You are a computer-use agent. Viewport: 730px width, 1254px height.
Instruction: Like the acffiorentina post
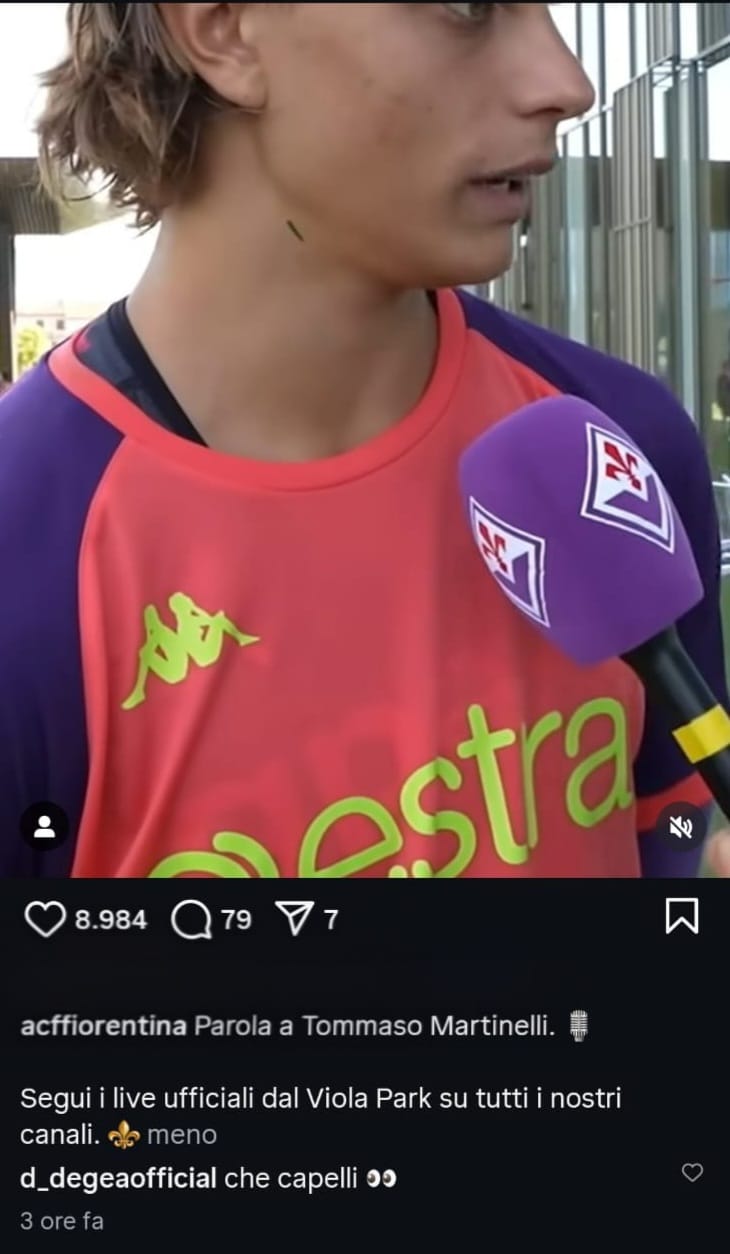(44, 919)
